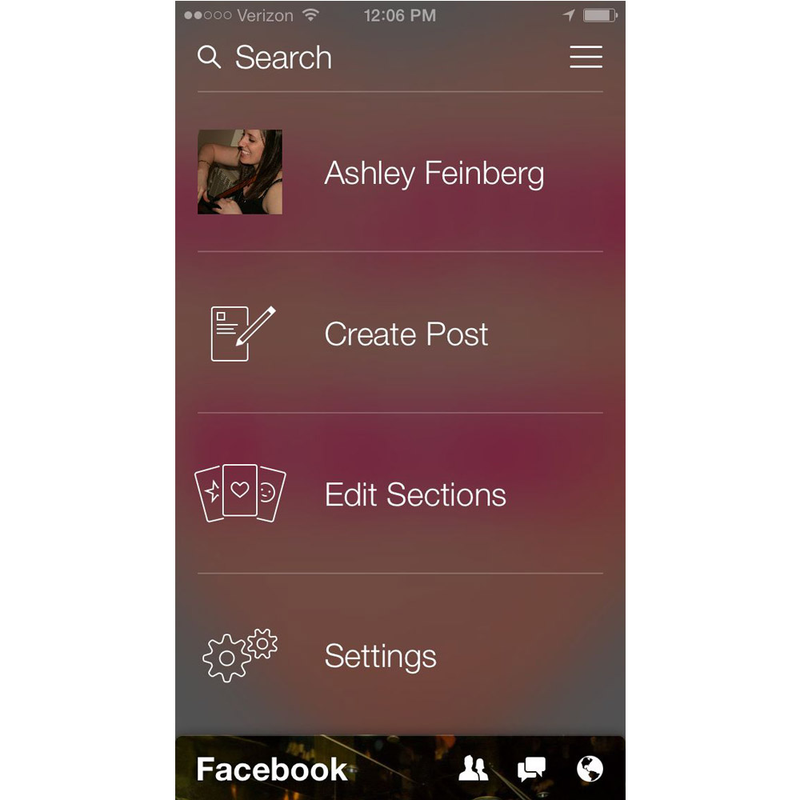
Task: Open the messages icon
Action: 531,769
